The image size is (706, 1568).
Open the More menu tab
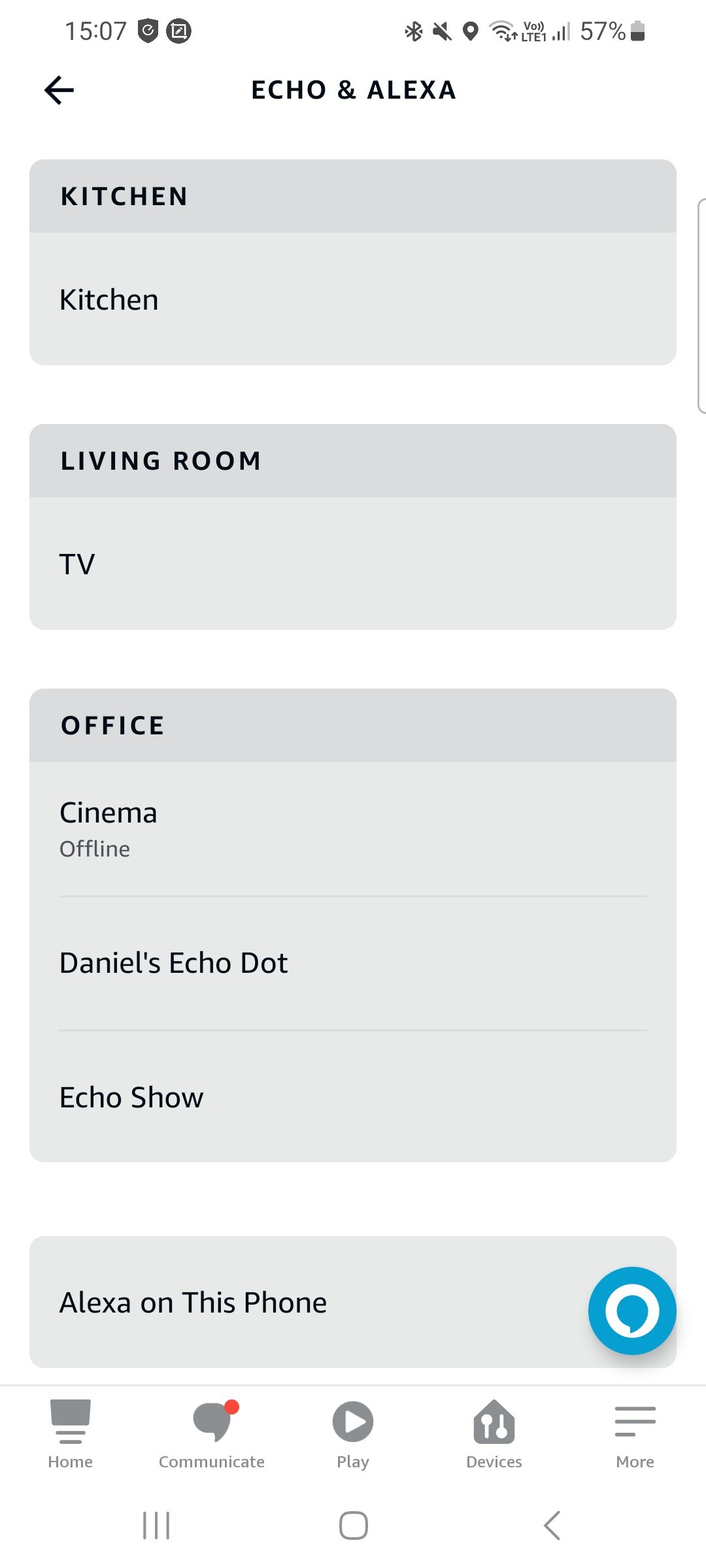tap(635, 1434)
